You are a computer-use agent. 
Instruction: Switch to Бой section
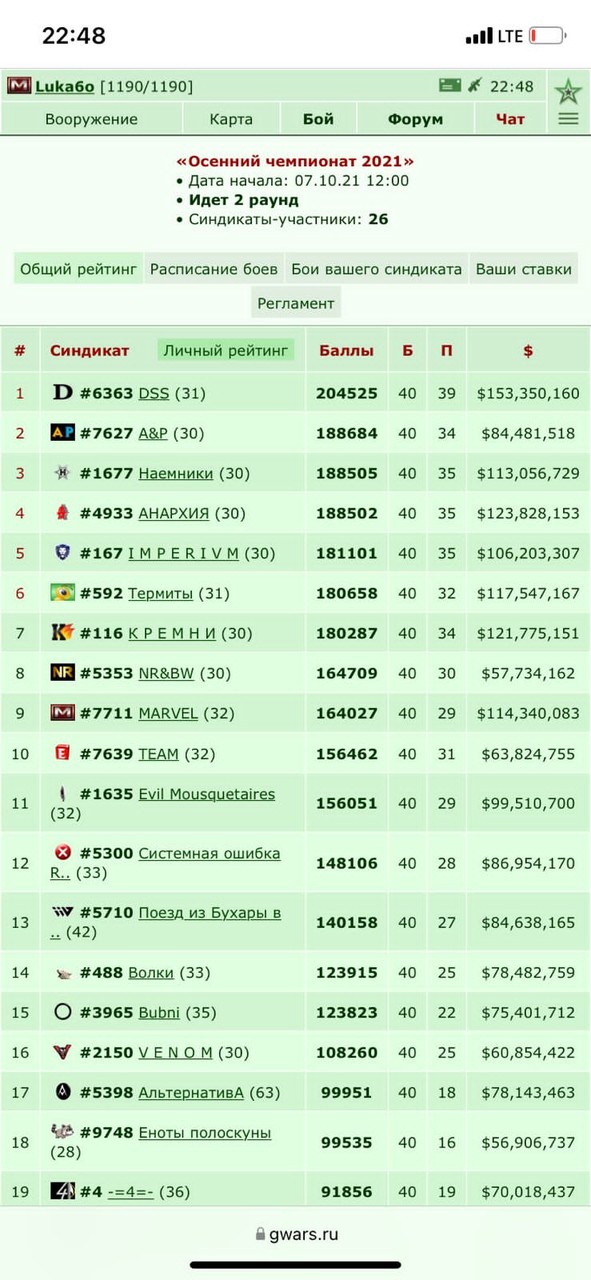[x=318, y=119]
